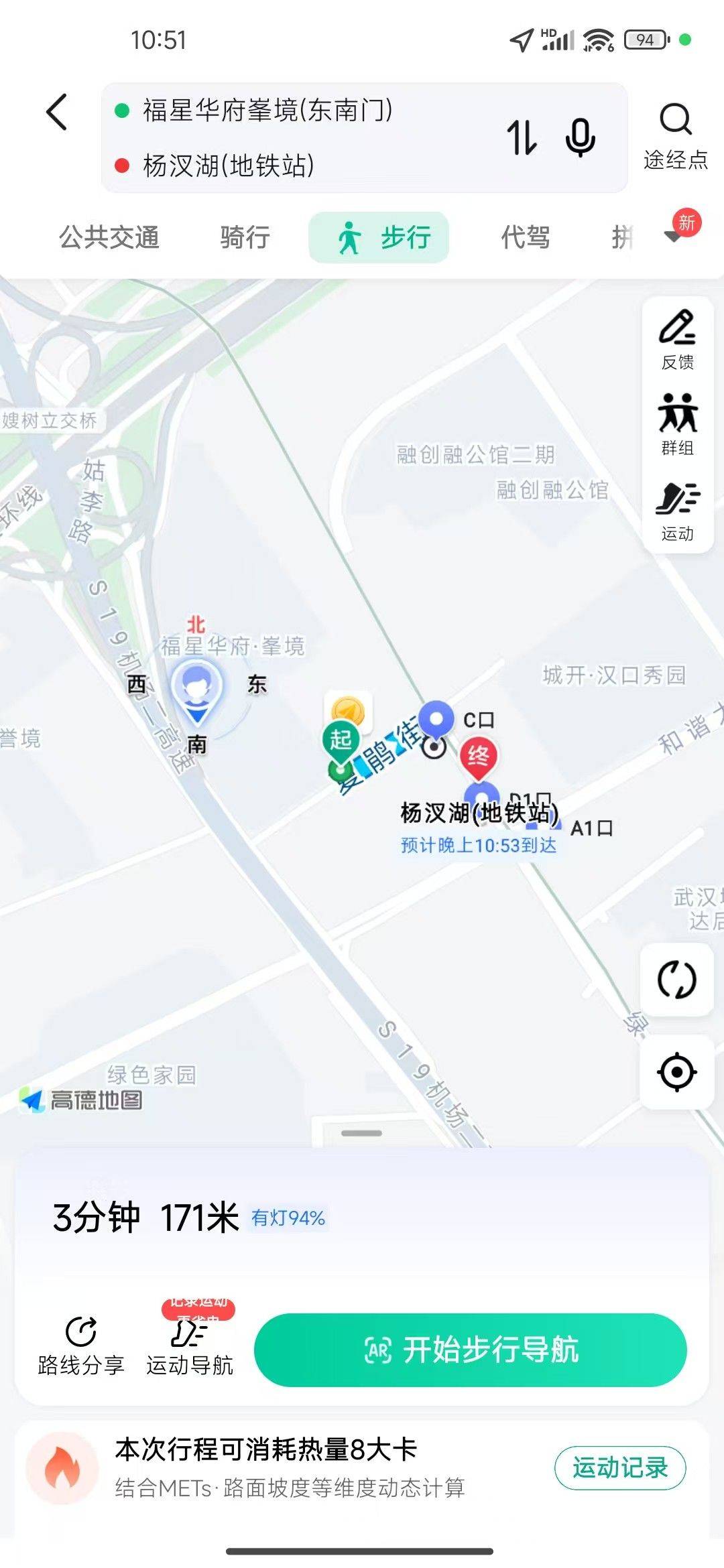Edit the starting point 福星华府峯境(东南门)

[268, 111]
